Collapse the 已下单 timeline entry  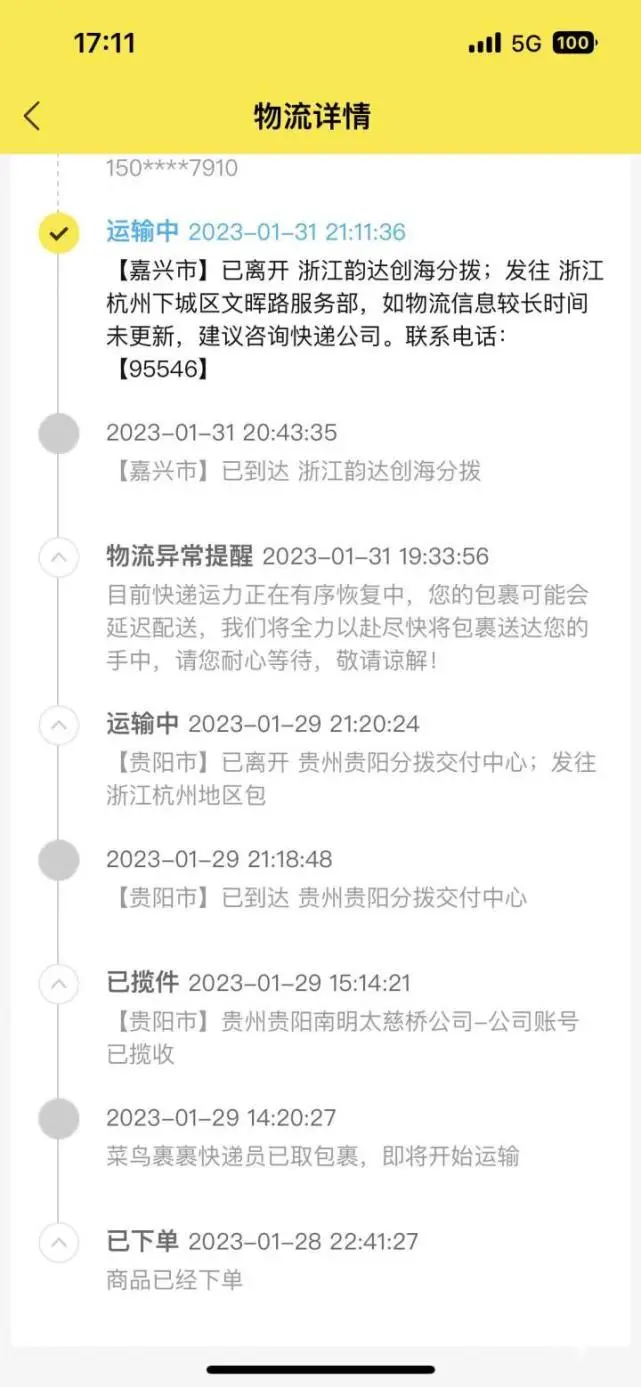click(x=59, y=1242)
